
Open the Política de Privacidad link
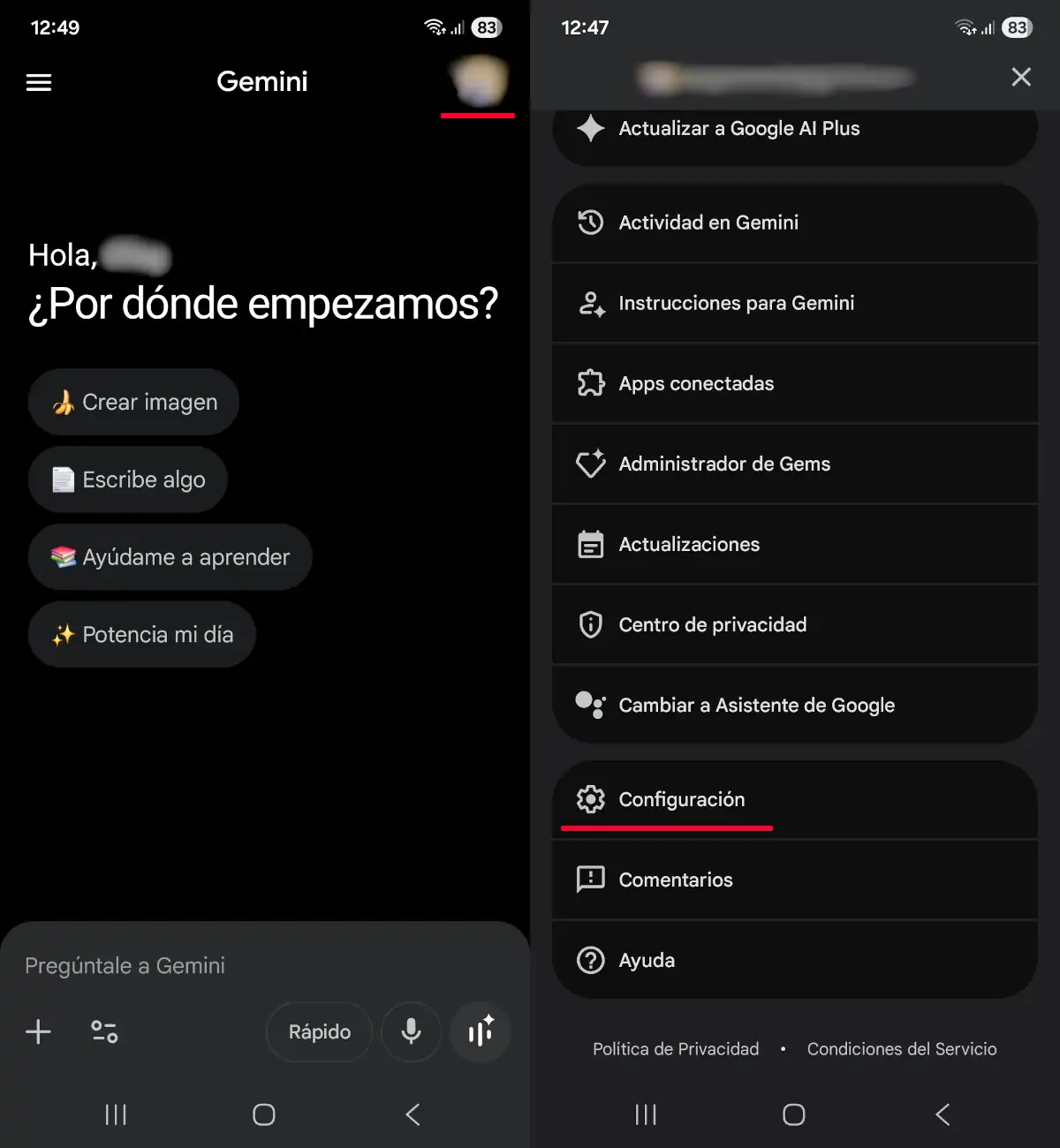[676, 1049]
